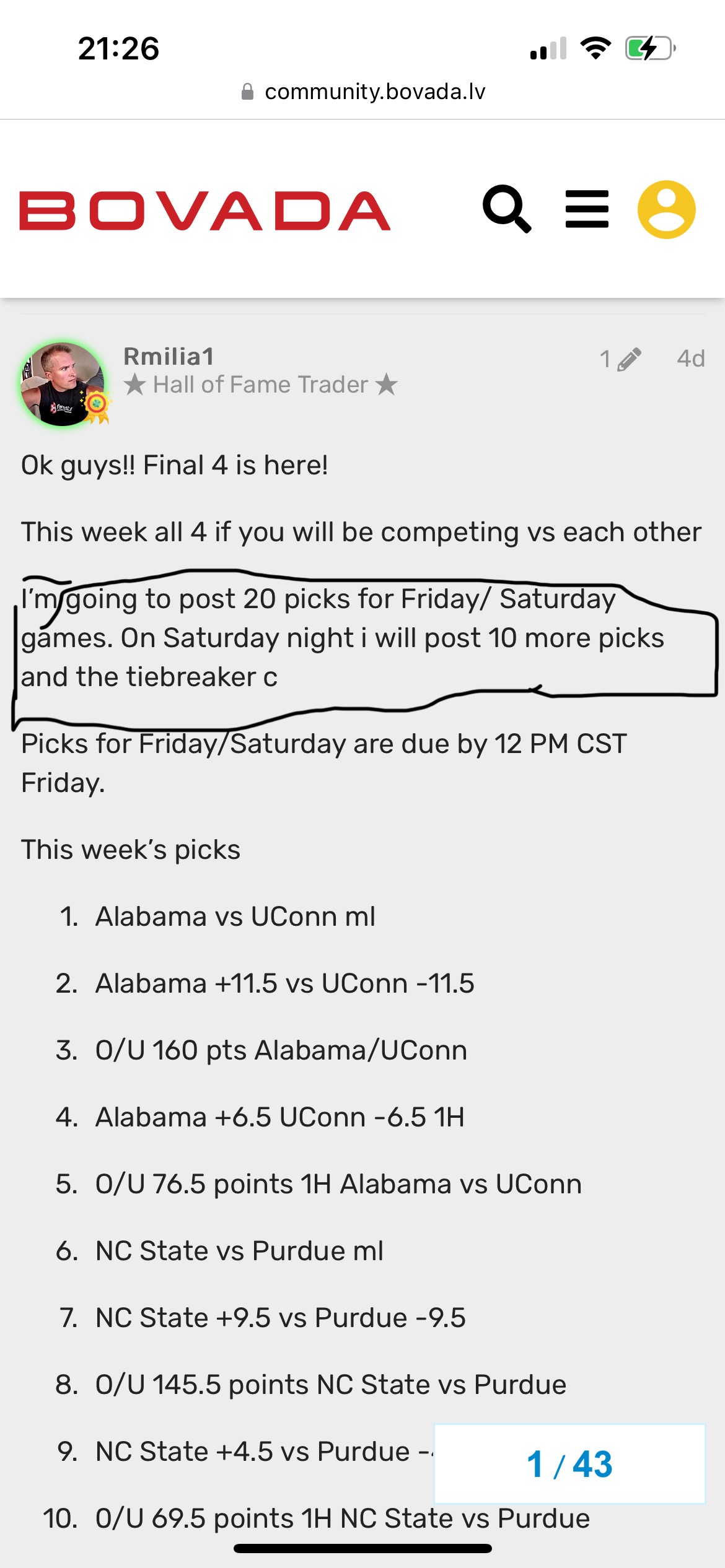Image resolution: width=725 pixels, height=1568 pixels.
Task: Open the search magnifier icon
Action: [x=506, y=209]
